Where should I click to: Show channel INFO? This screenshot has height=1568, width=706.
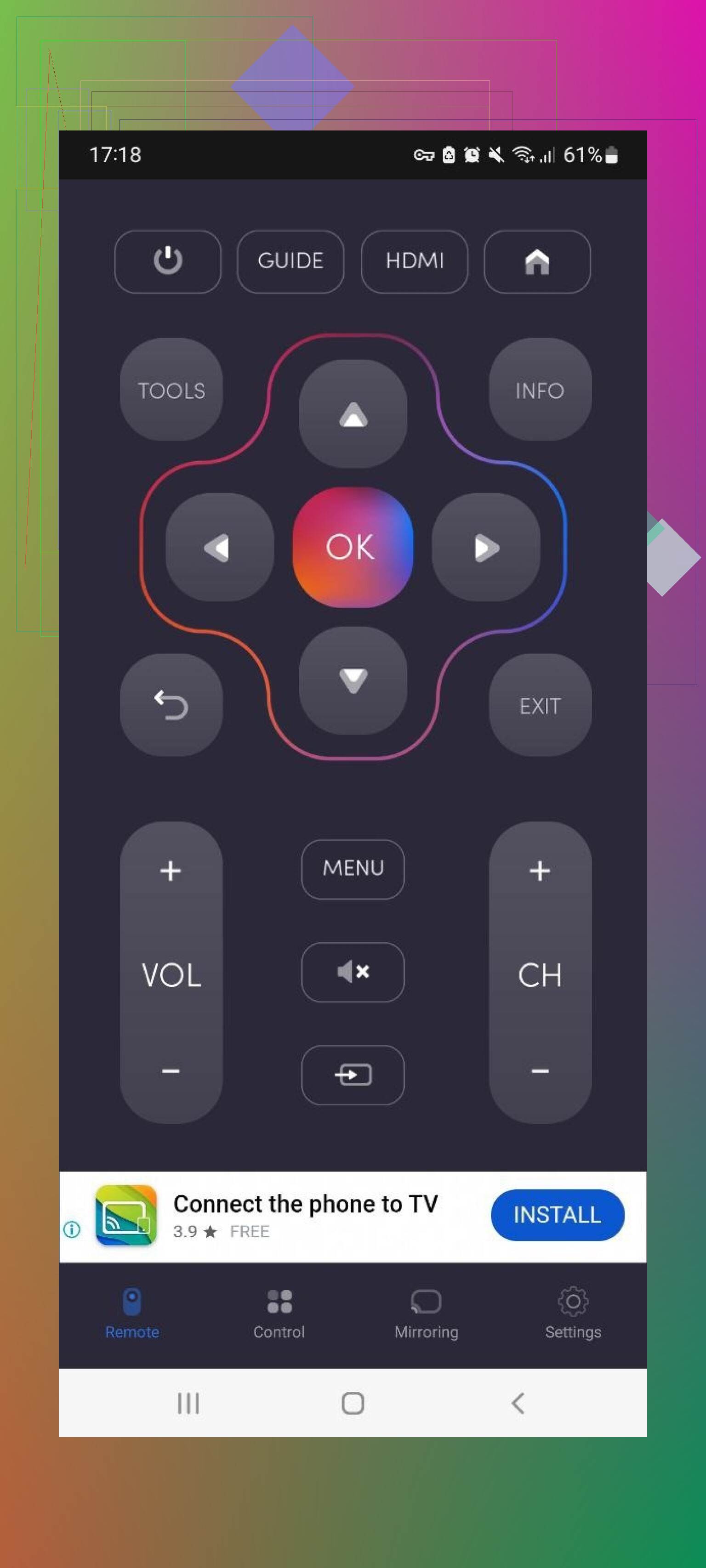pyautogui.click(x=540, y=390)
